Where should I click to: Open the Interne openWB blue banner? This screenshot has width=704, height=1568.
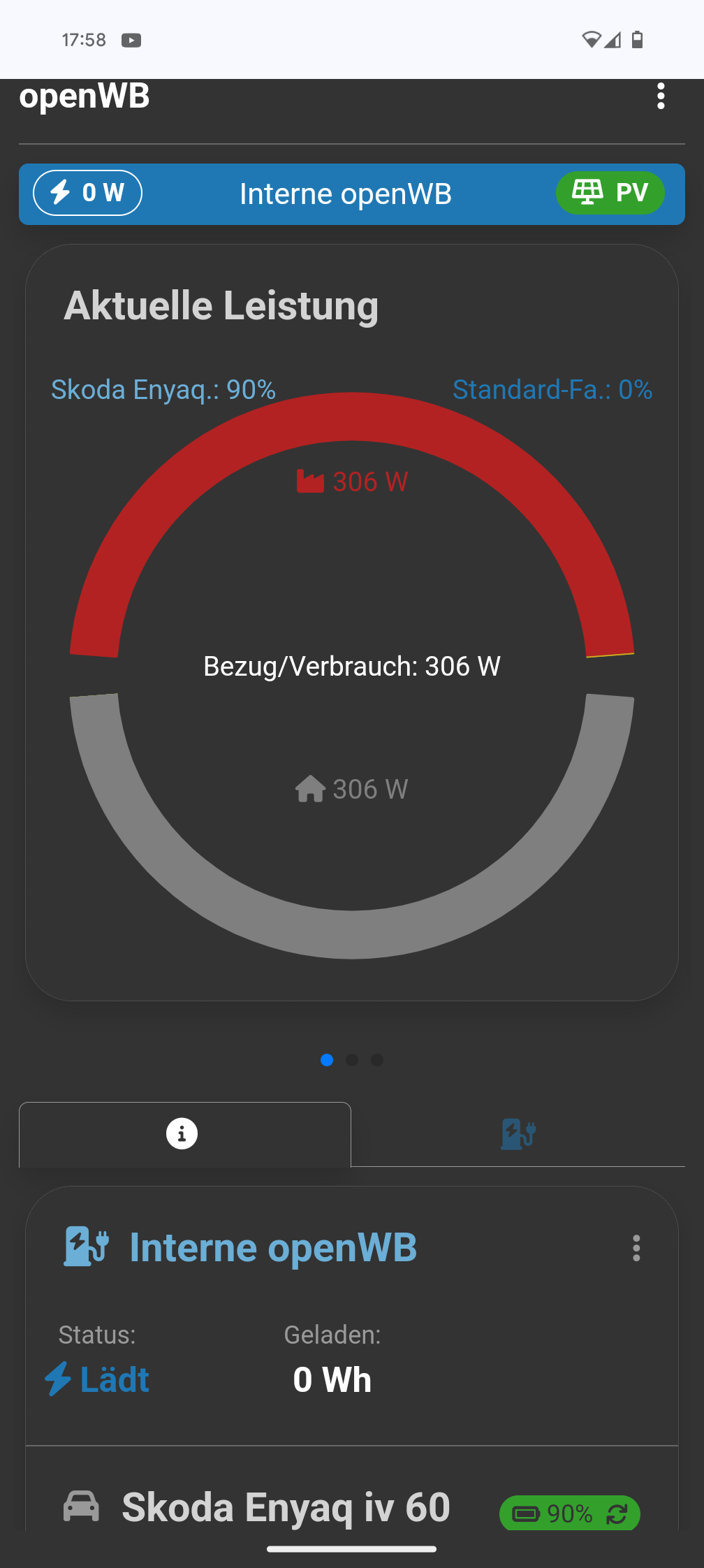[346, 194]
